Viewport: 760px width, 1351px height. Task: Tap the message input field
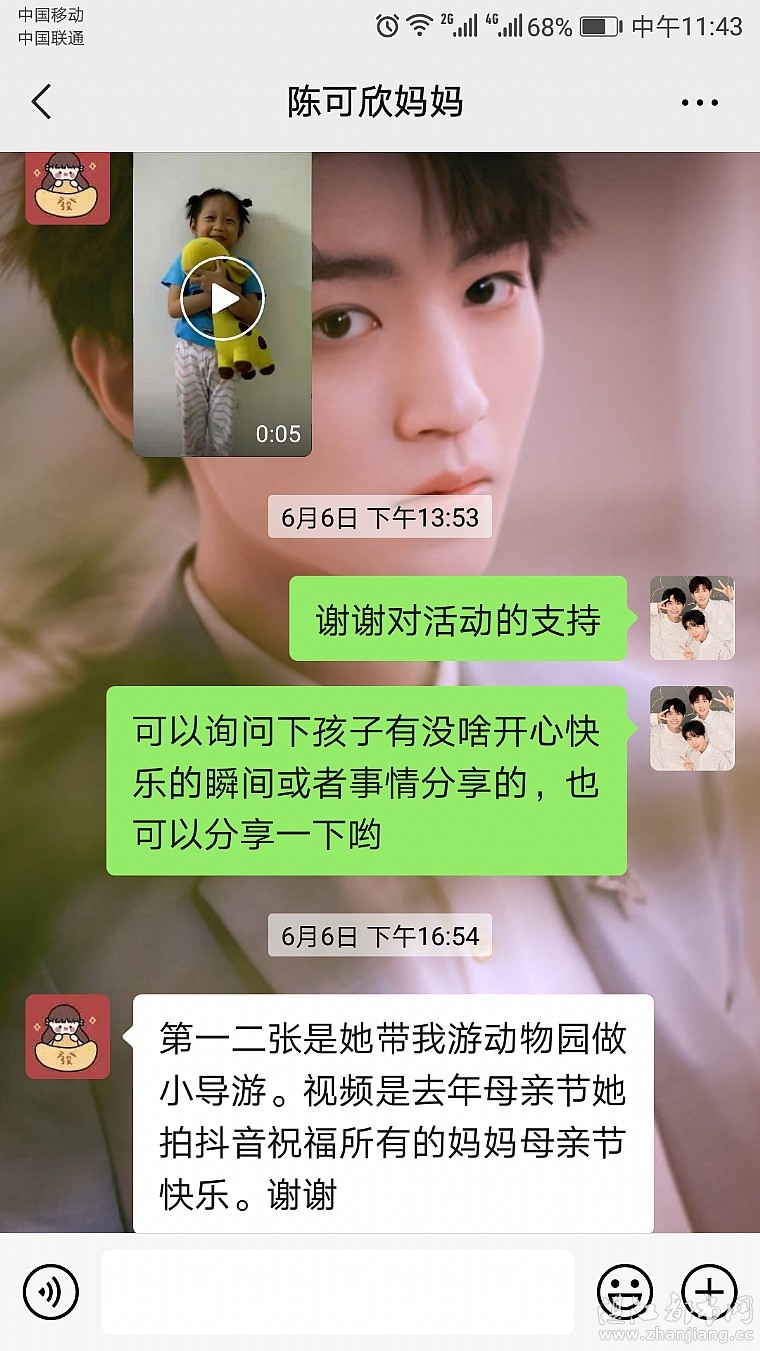[x=338, y=1291]
